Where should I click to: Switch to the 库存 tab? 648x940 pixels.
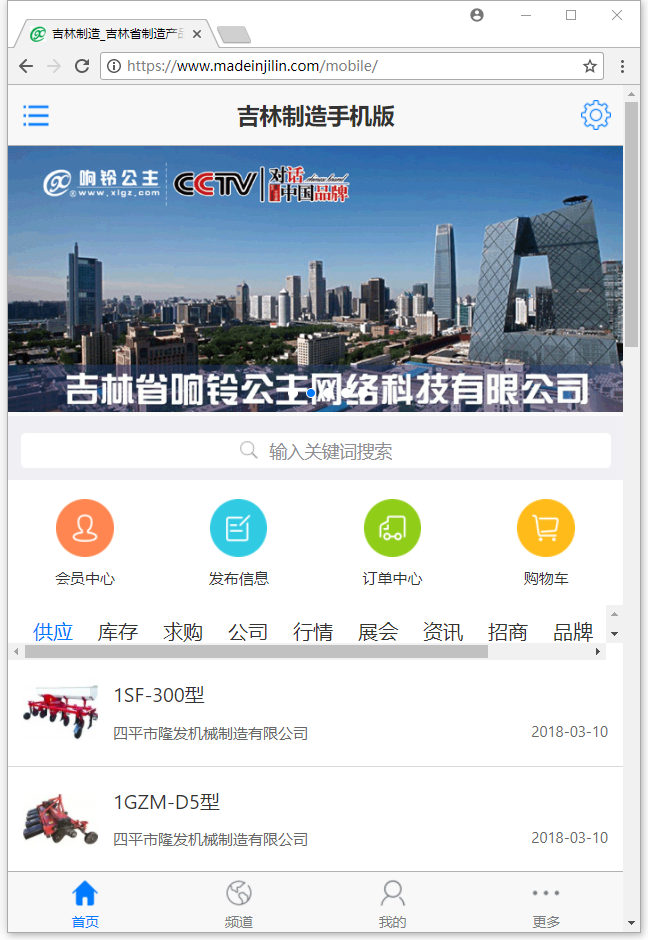(118, 632)
